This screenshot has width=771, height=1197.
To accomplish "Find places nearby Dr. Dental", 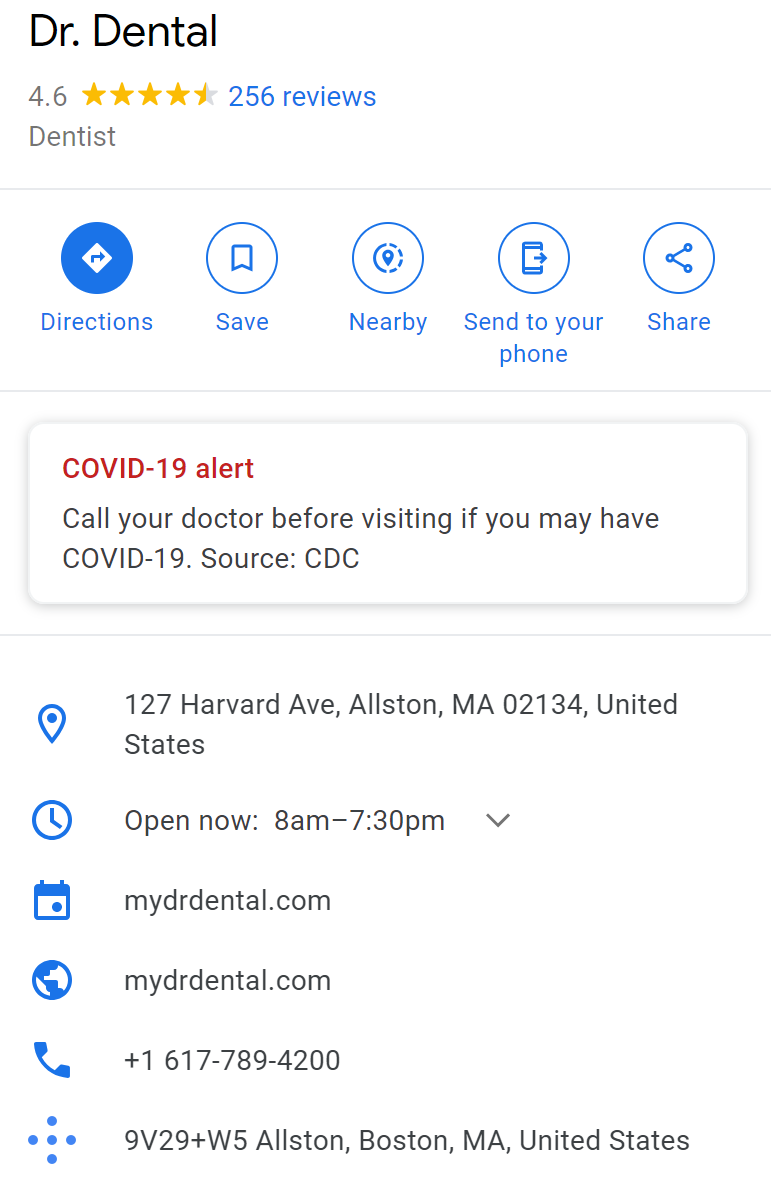I will (x=388, y=259).
